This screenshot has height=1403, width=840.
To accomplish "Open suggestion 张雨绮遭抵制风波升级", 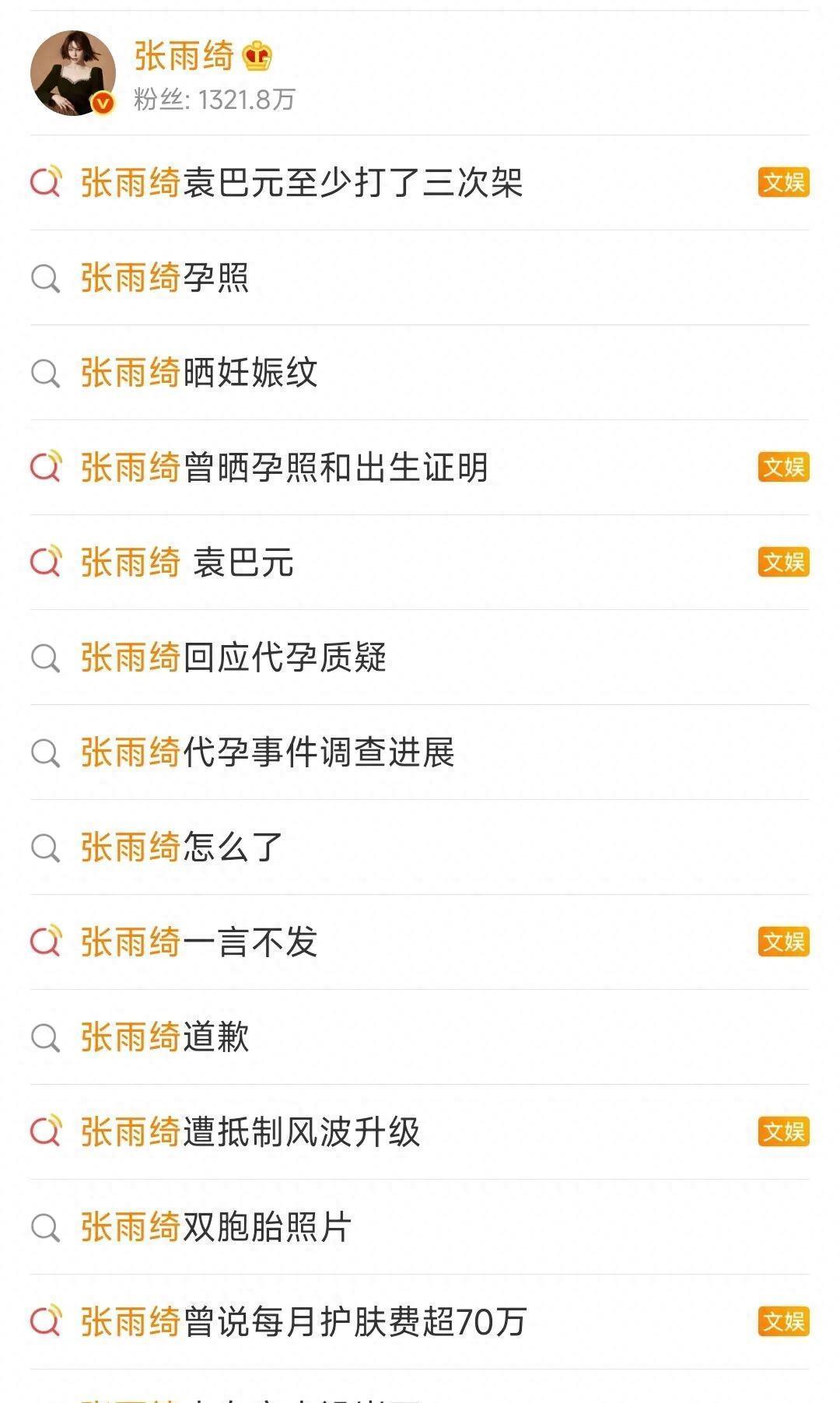I will click(x=250, y=1133).
